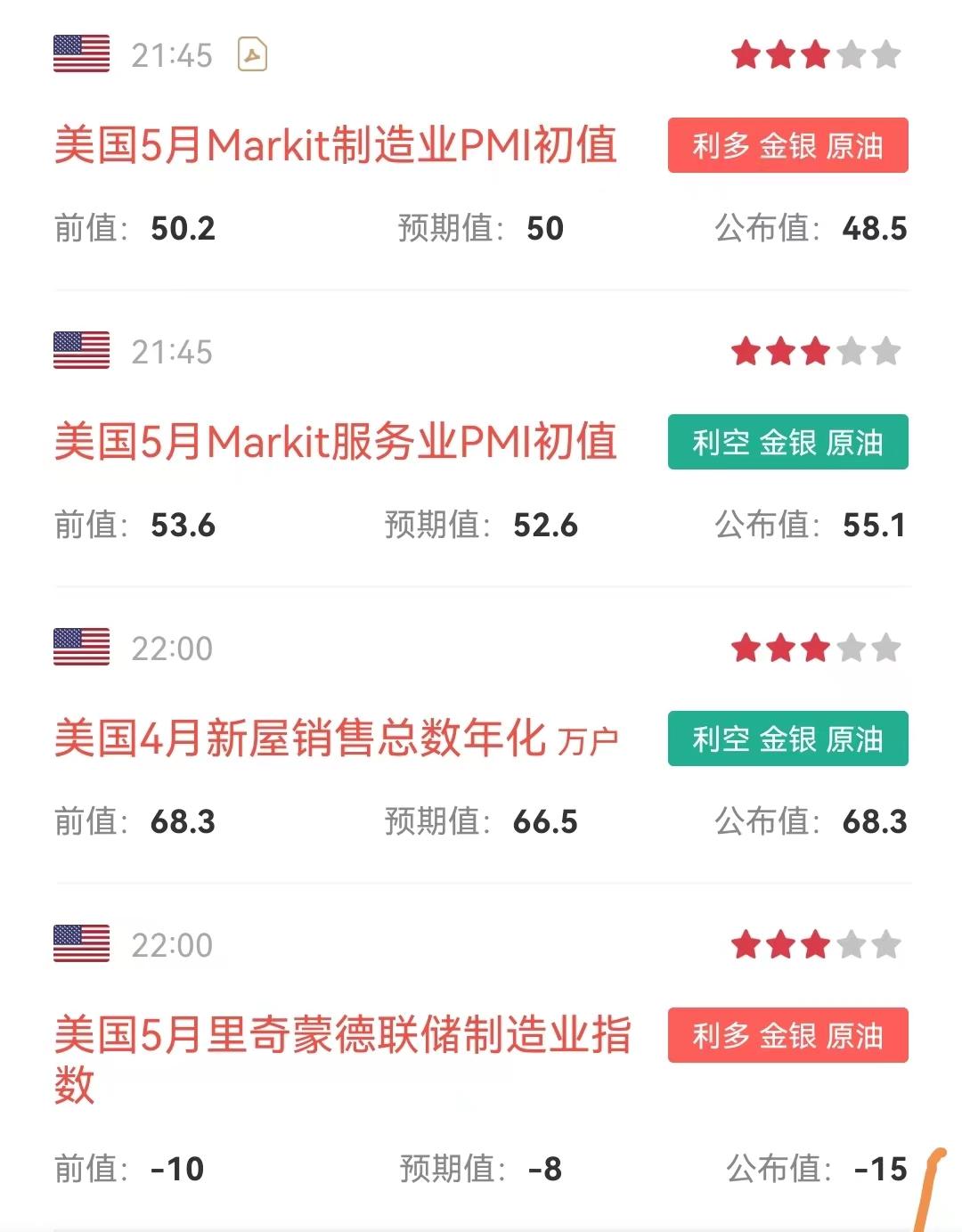The height and width of the screenshot is (1232, 962).
Task: Toggle the fifth star for new home sales importance
Action: tap(885, 649)
